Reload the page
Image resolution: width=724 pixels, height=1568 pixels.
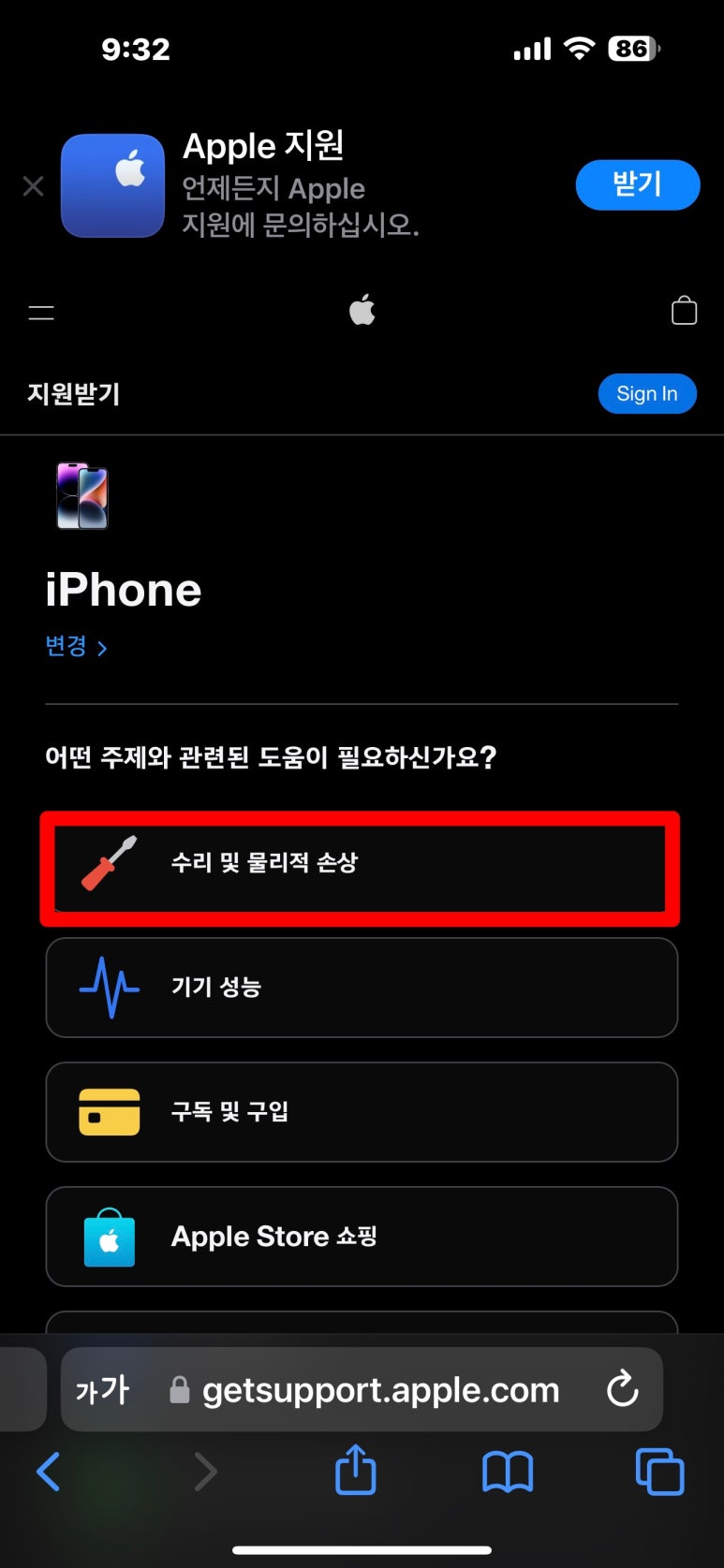coord(622,1389)
